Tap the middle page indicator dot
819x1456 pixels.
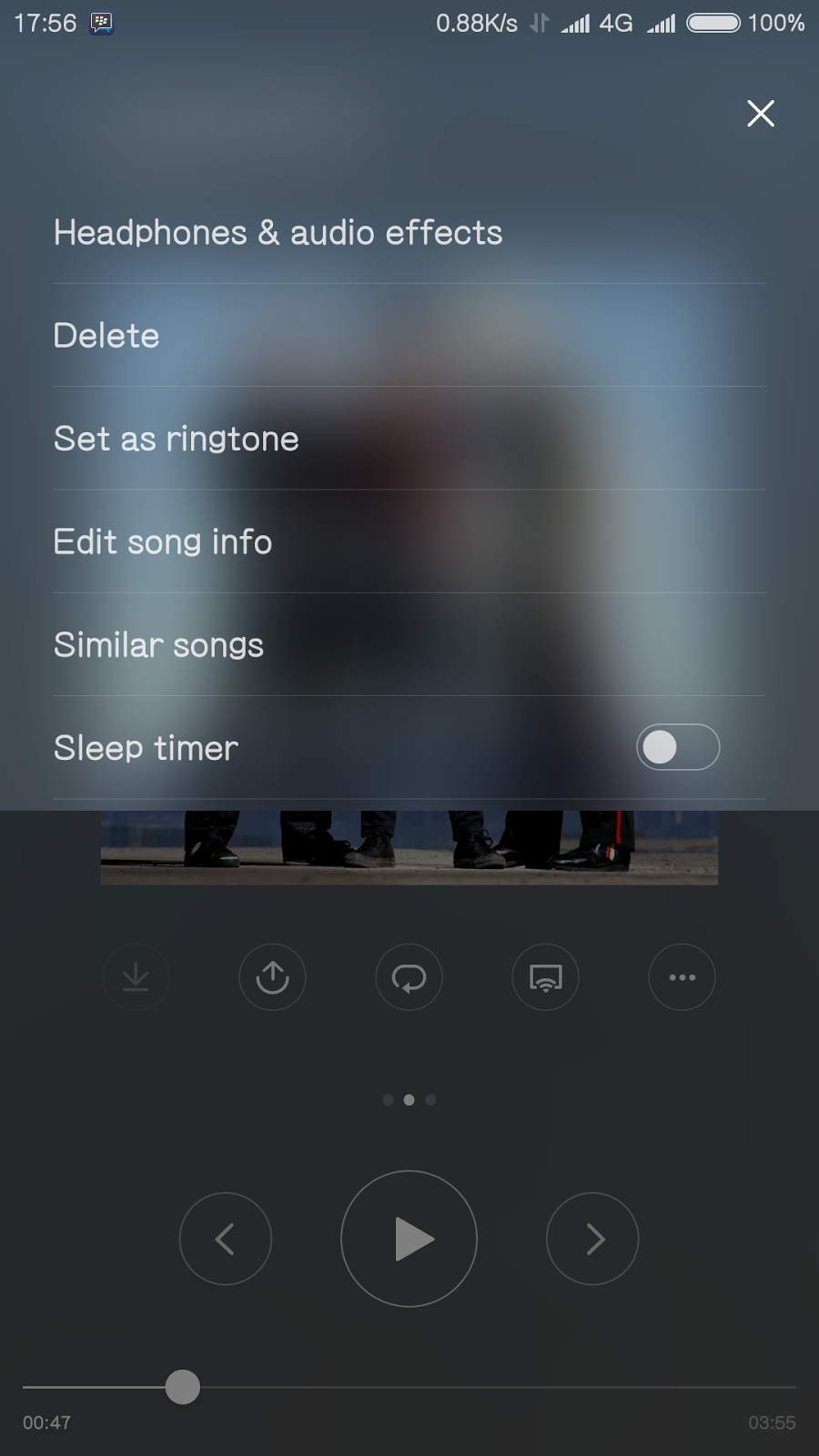pyautogui.click(x=409, y=1099)
